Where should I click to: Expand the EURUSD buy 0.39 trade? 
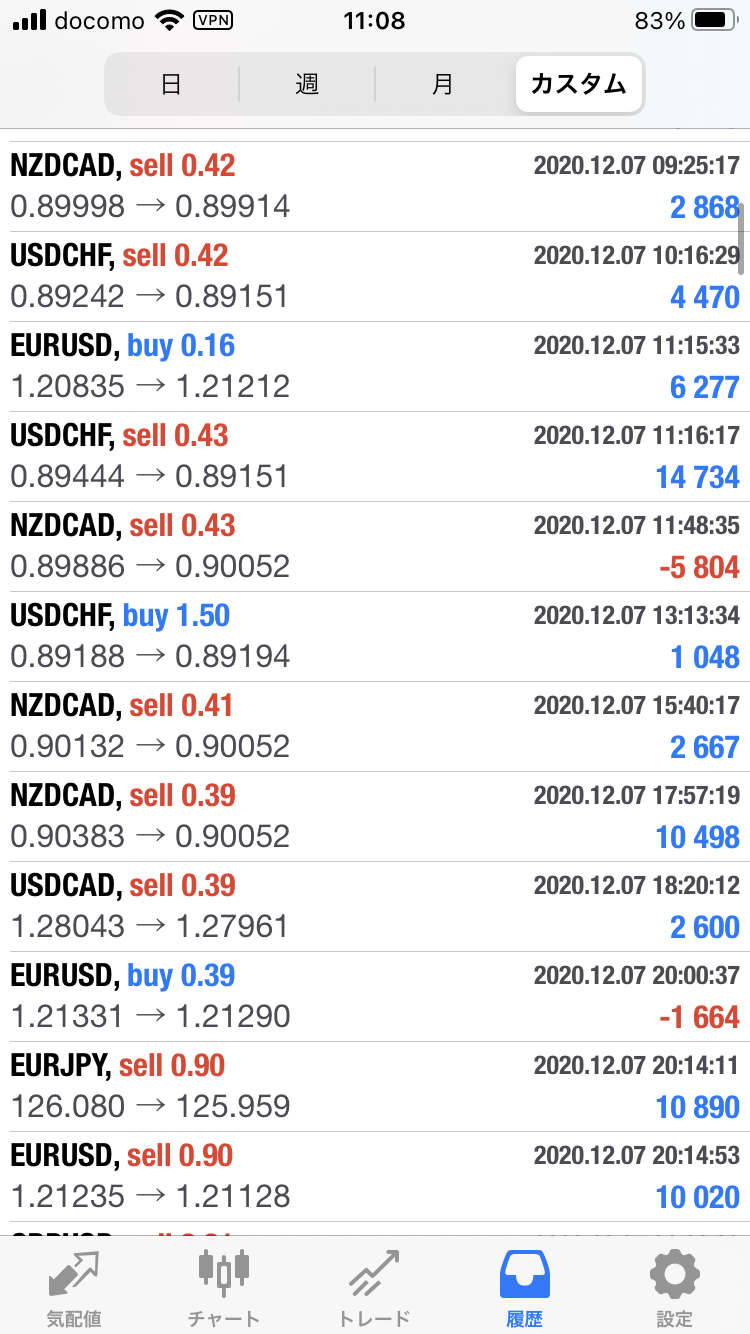[375, 997]
